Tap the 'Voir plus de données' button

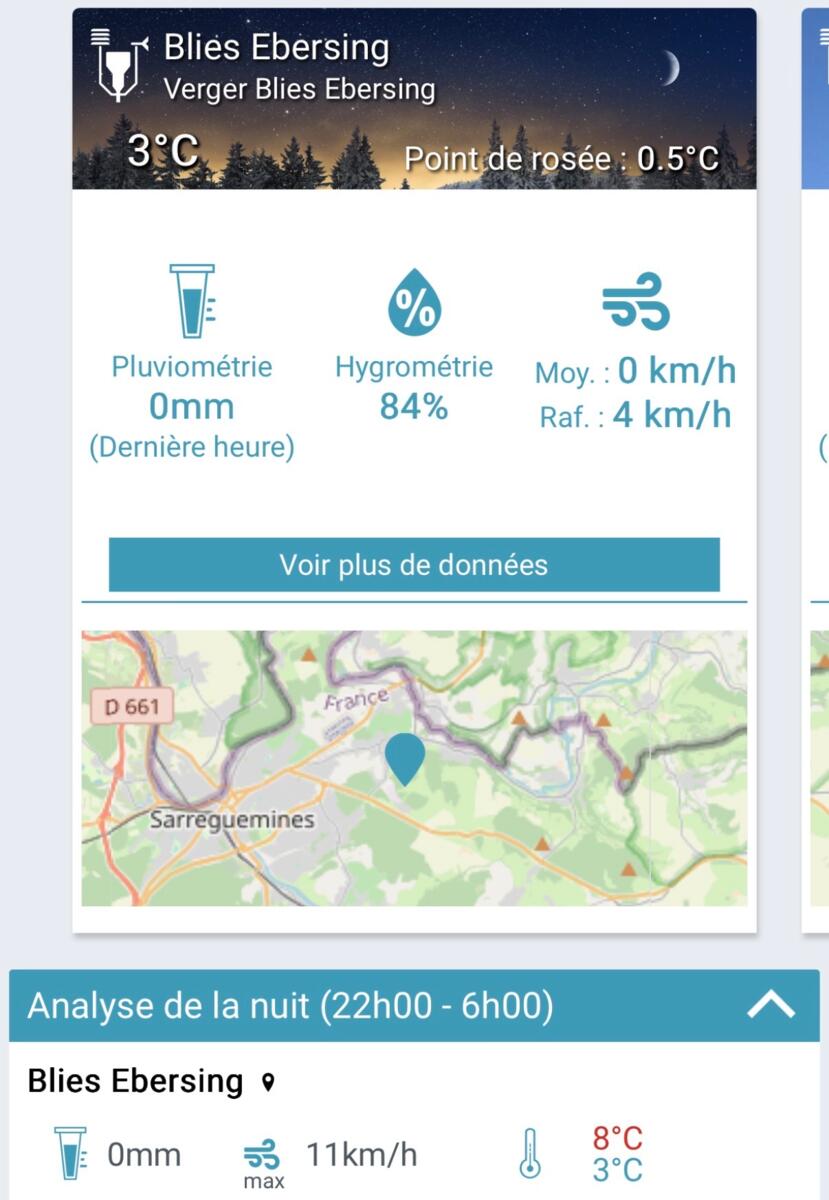point(414,565)
